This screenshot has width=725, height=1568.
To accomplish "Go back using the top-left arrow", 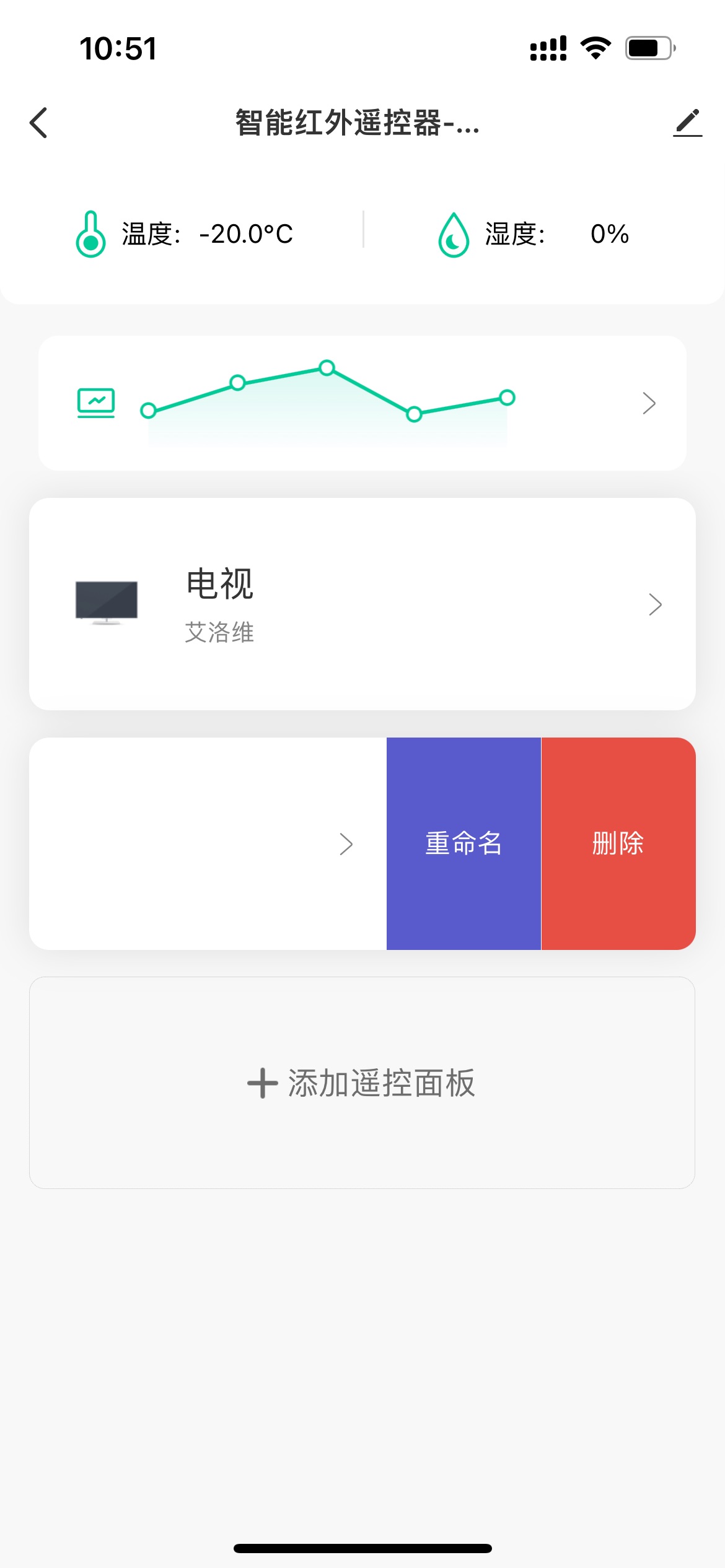I will 38,123.
